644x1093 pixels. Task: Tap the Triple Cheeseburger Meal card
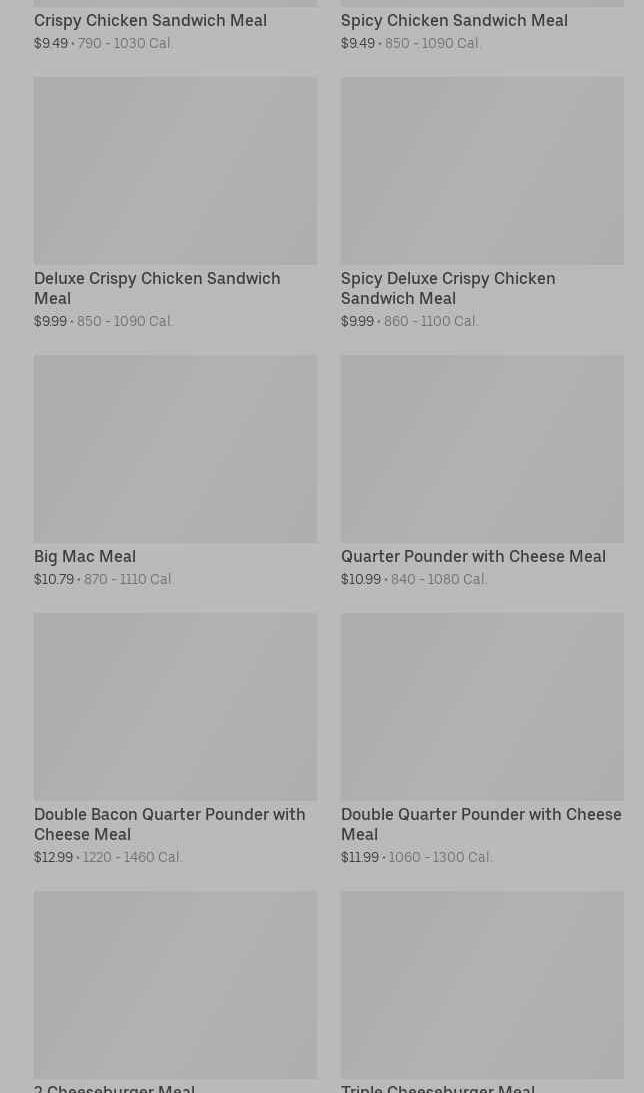[x=482, y=985]
